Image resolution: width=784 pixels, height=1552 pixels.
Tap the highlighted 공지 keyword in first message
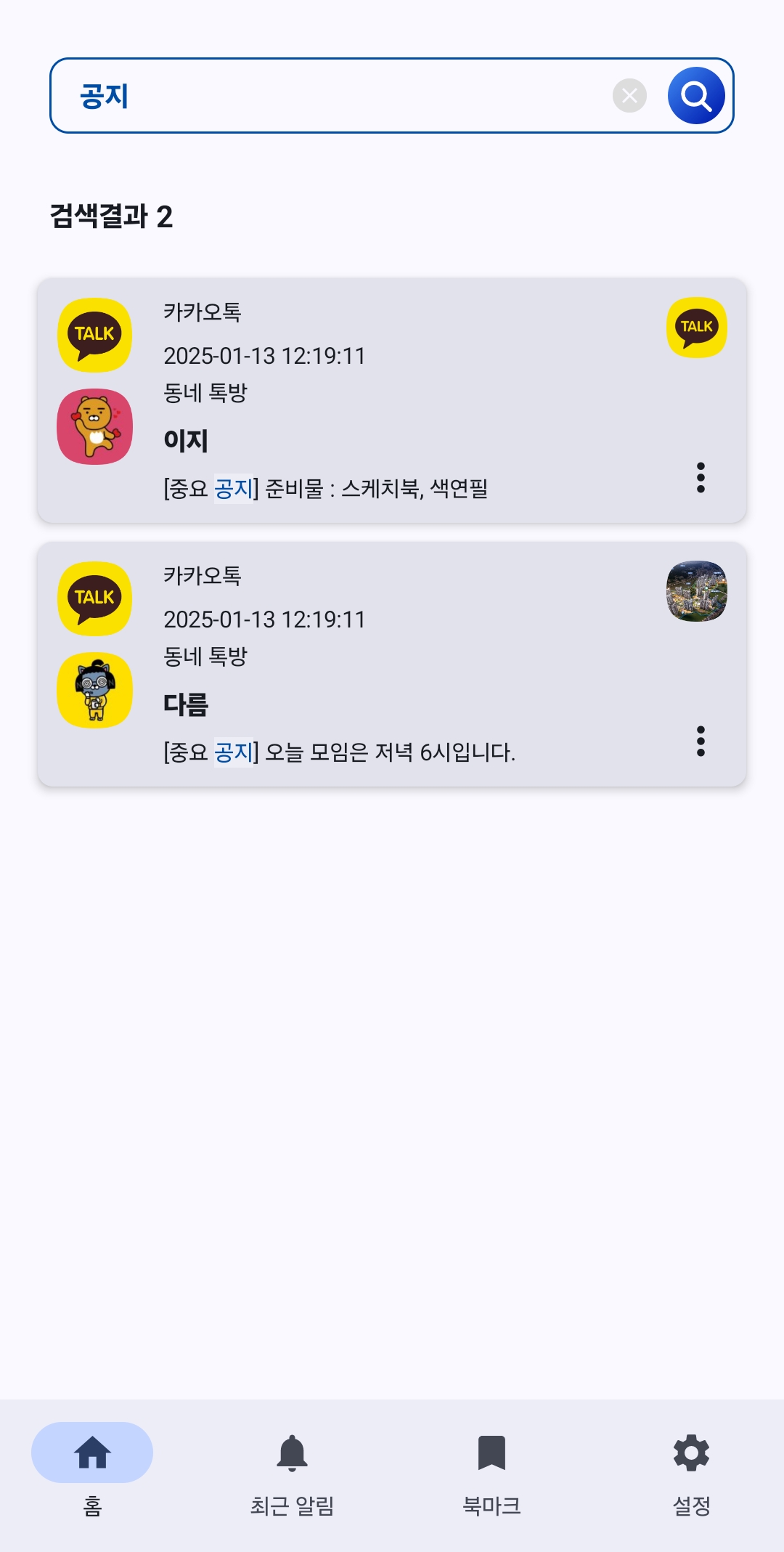click(234, 489)
